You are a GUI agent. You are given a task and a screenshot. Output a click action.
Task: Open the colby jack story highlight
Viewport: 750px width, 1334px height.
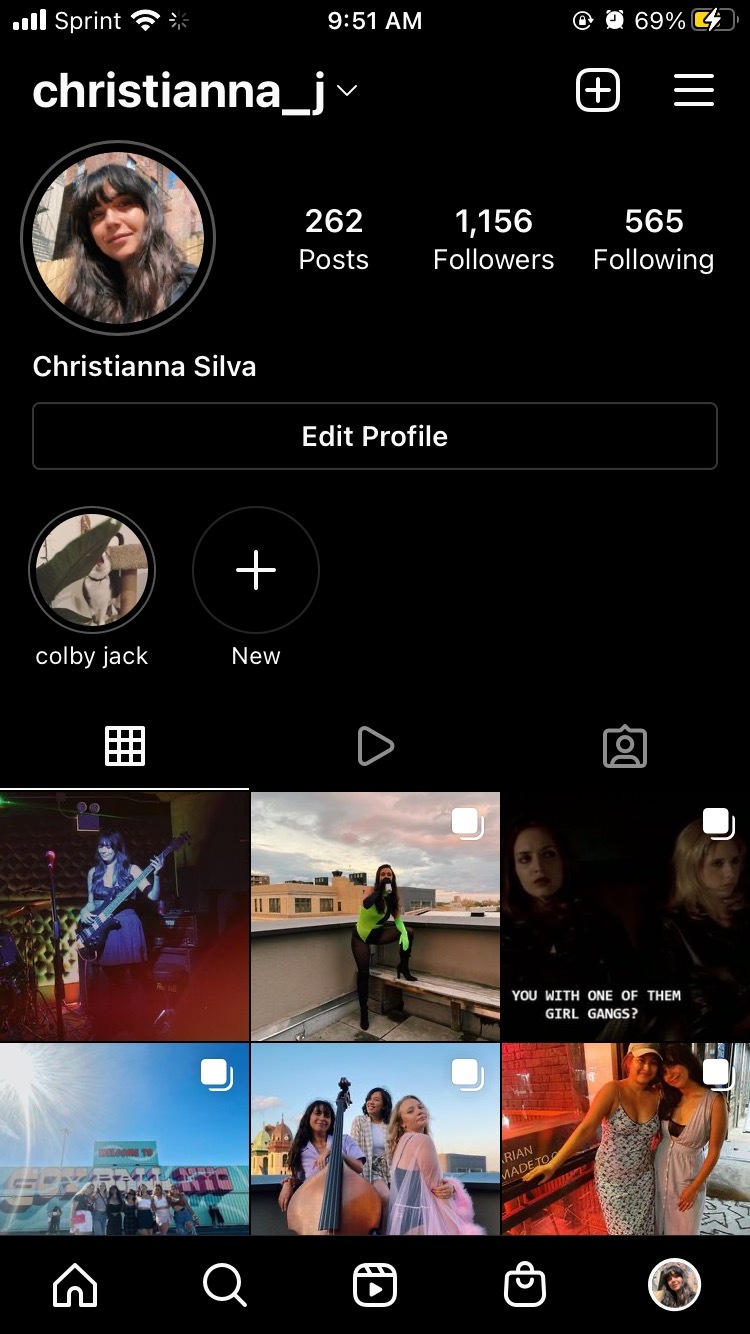point(92,570)
